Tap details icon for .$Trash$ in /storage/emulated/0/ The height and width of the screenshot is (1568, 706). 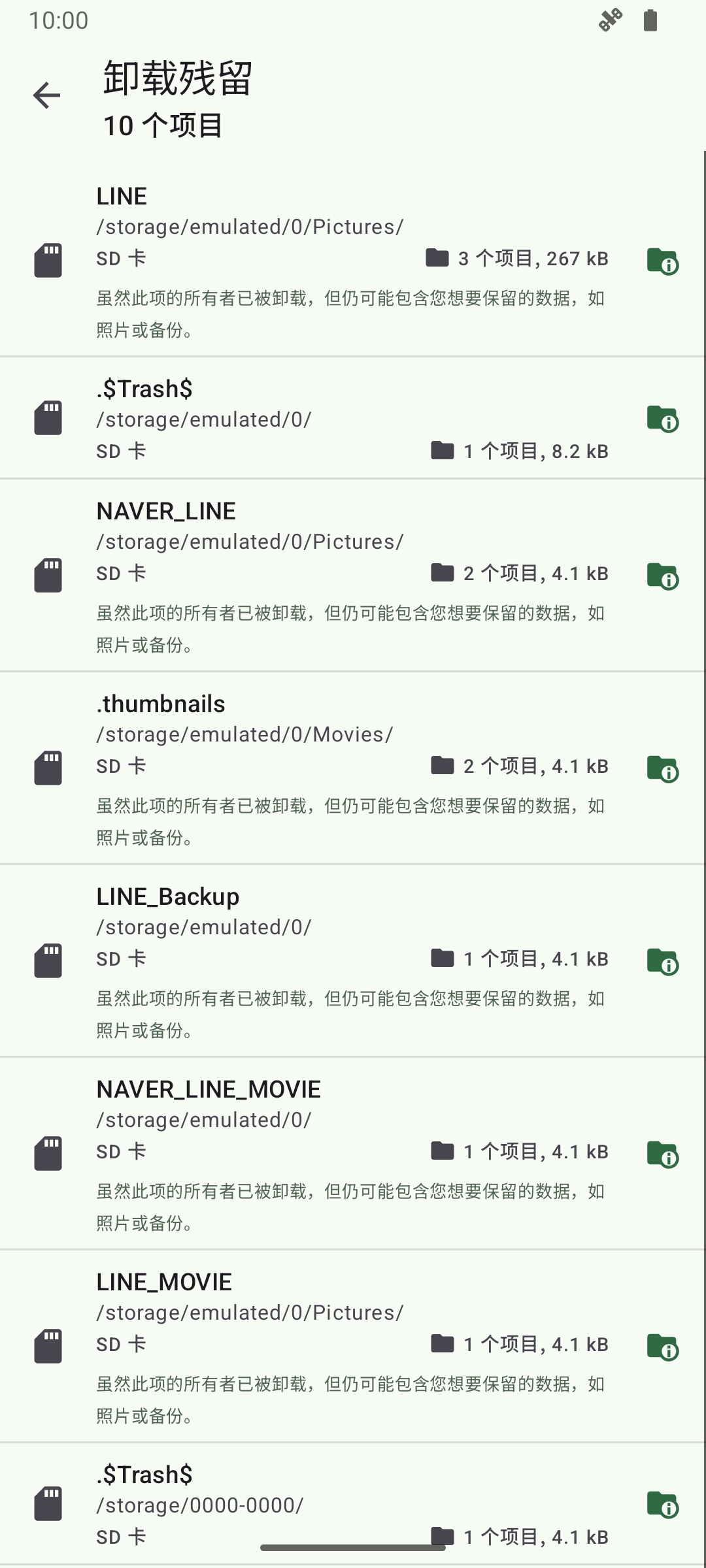coord(662,419)
